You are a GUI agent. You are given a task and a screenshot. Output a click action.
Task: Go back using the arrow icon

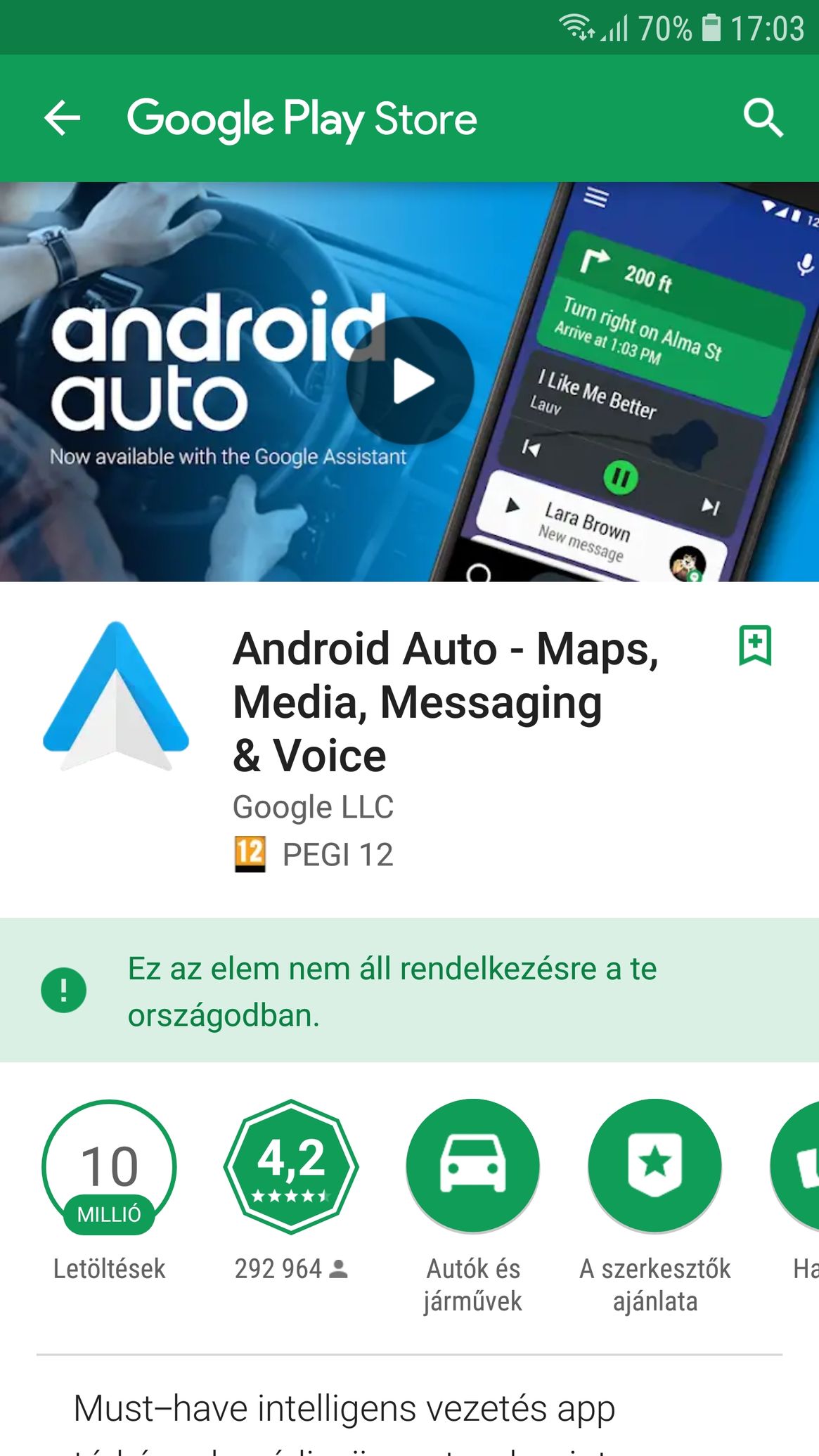pos(62,118)
